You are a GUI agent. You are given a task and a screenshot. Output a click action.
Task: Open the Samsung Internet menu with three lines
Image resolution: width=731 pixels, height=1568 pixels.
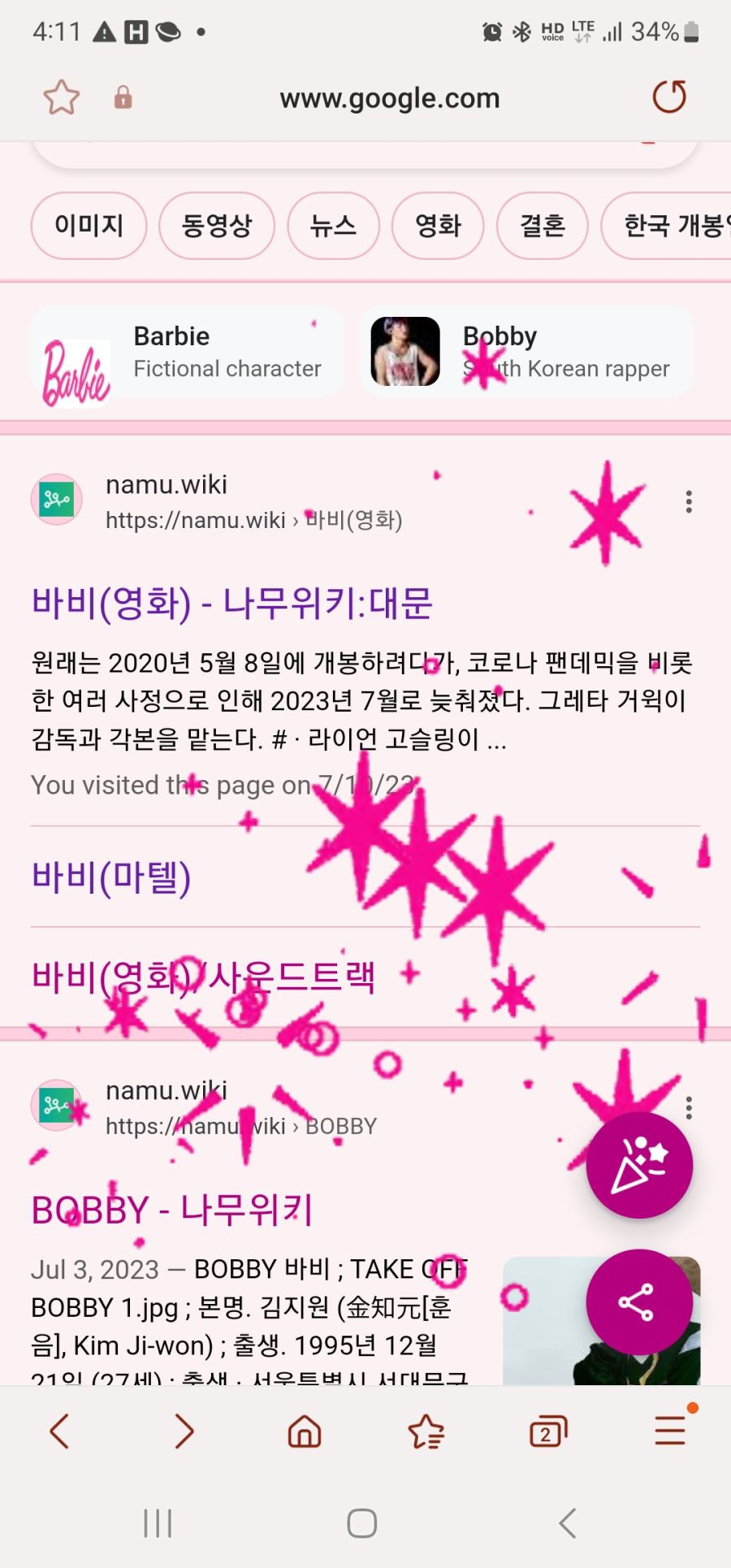(x=668, y=1430)
